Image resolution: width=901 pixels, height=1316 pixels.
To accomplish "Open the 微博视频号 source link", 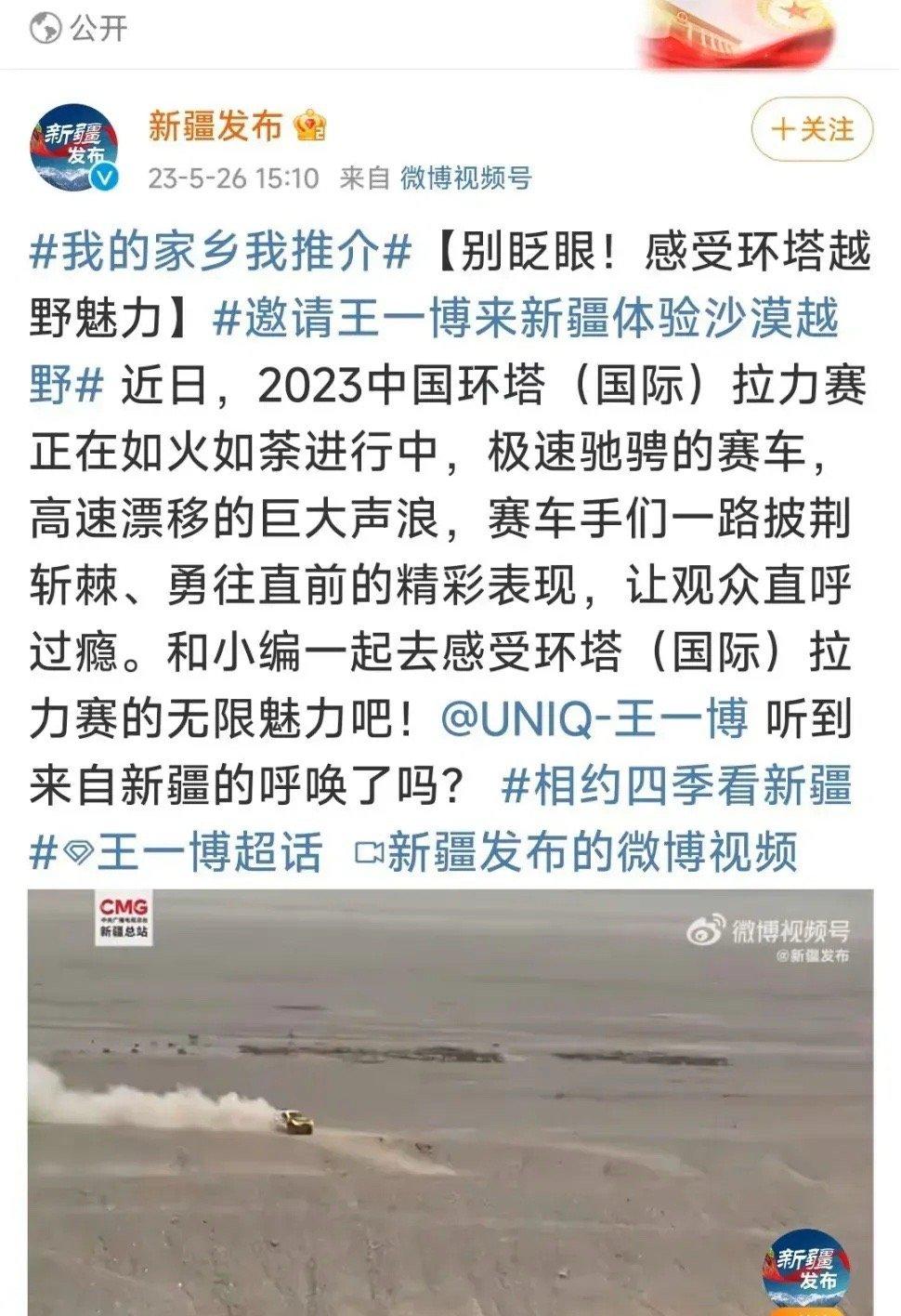I will [465, 177].
